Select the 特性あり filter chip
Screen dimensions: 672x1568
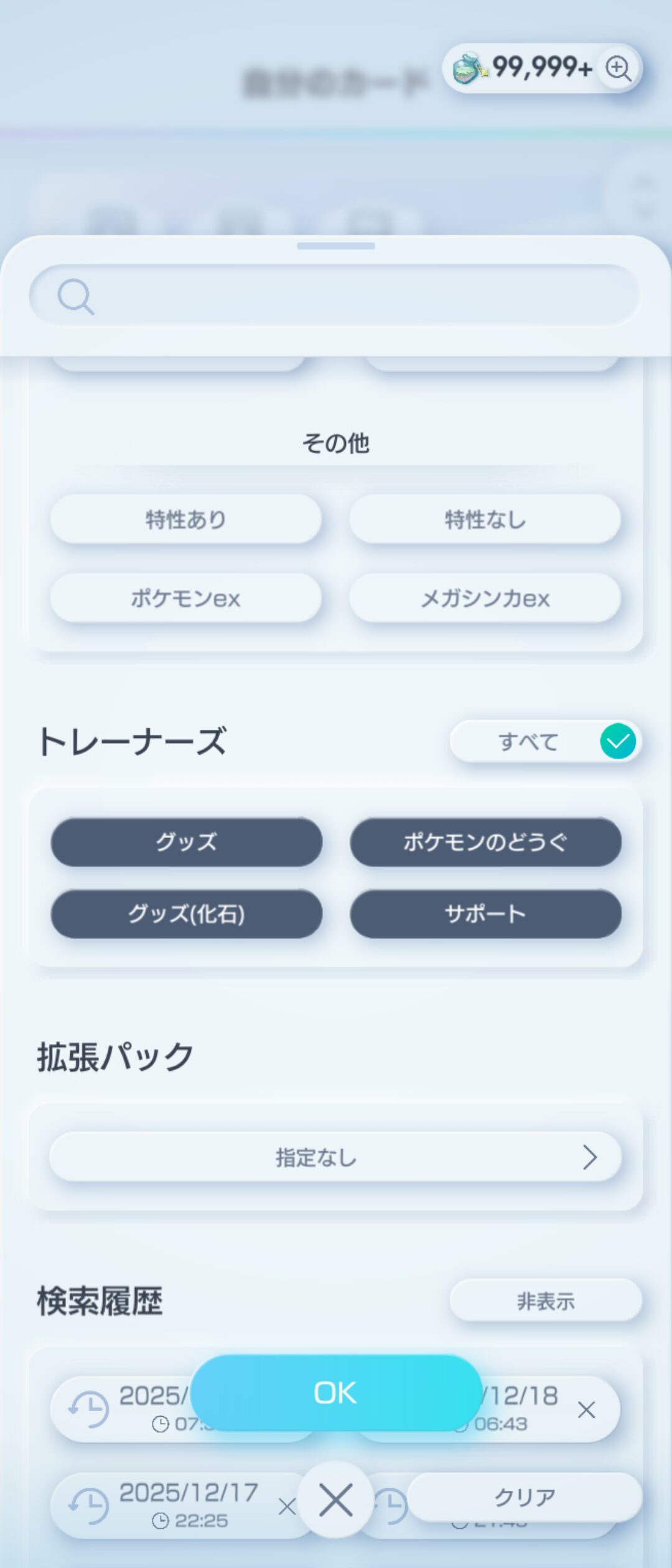[x=185, y=519]
